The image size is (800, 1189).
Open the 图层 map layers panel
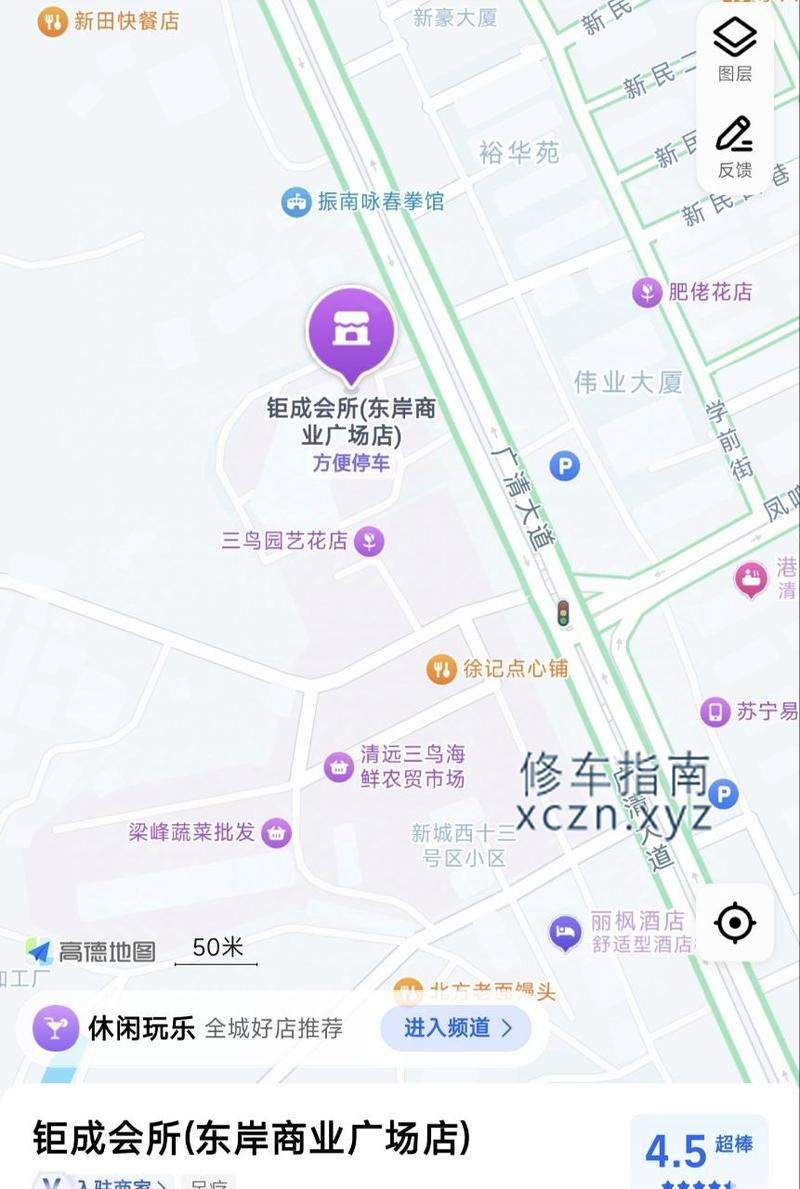click(735, 49)
